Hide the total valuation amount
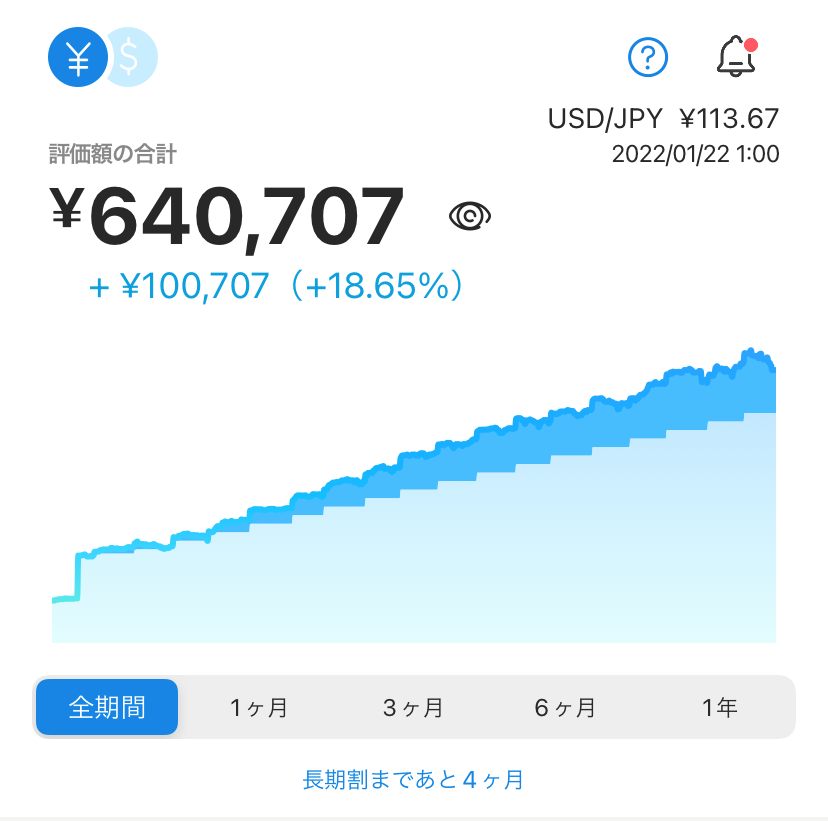 [x=470, y=215]
